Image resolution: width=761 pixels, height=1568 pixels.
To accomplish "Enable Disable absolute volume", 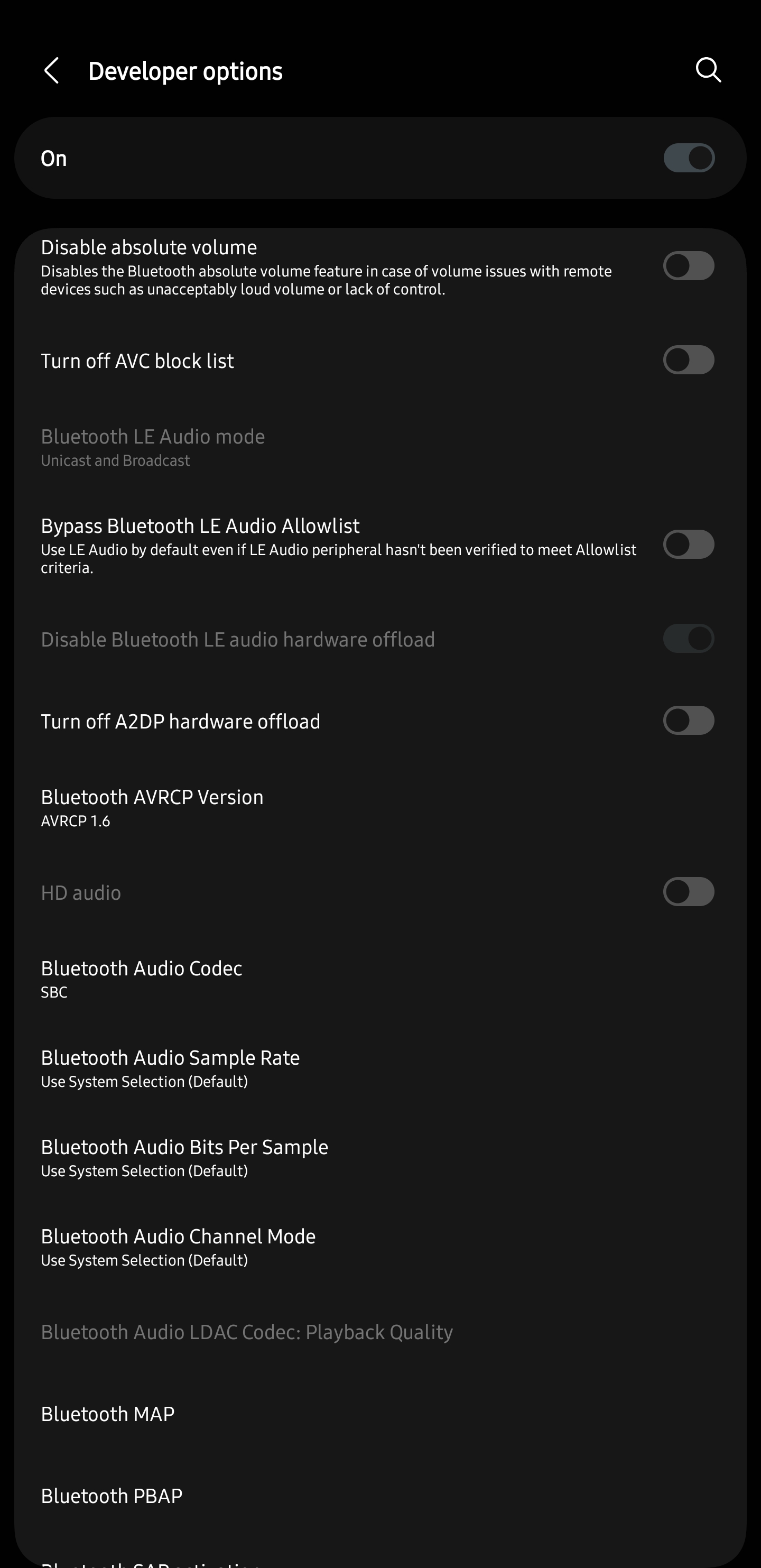I will point(689,265).
